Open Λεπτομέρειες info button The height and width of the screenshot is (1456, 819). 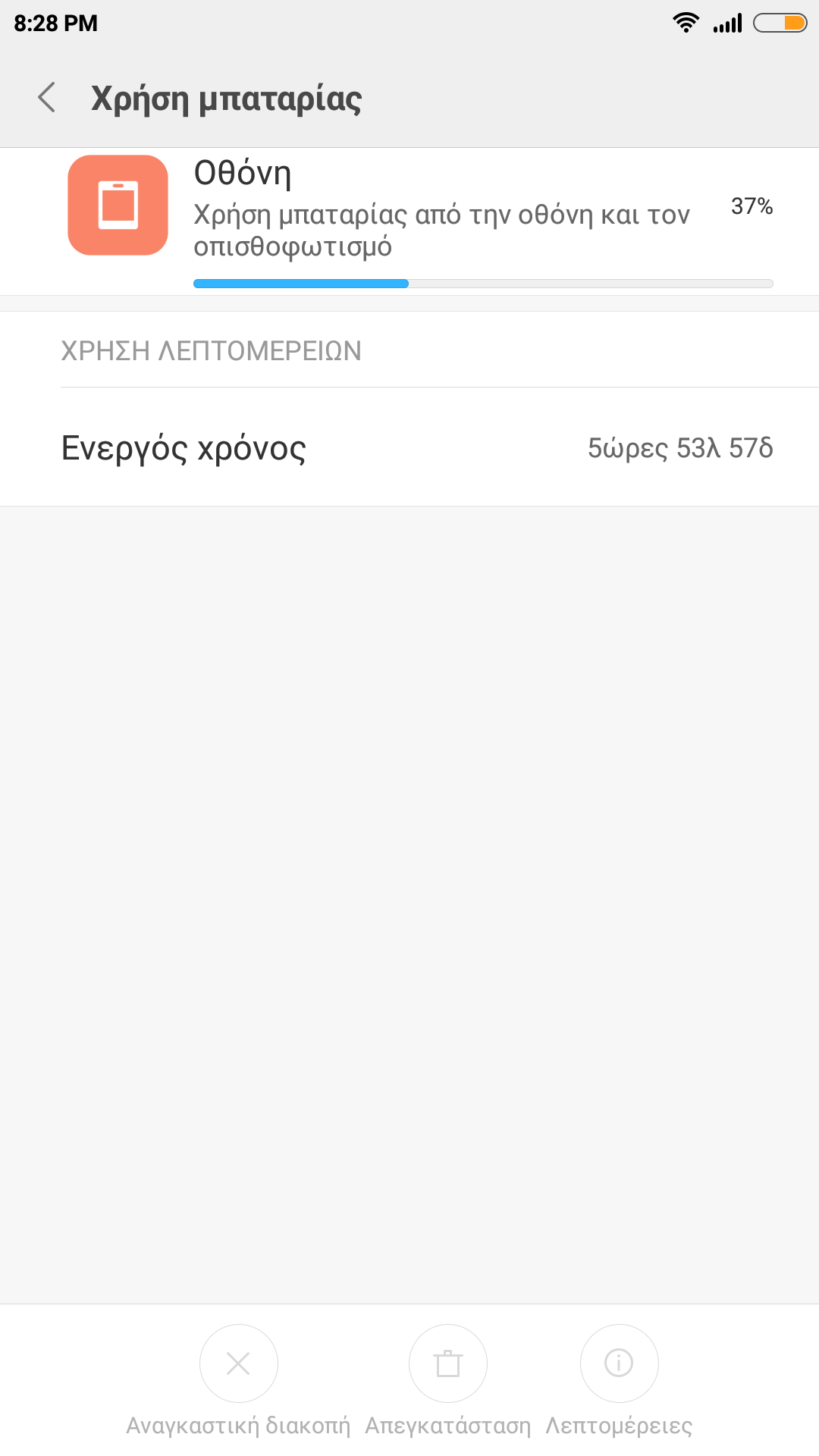tap(619, 1363)
